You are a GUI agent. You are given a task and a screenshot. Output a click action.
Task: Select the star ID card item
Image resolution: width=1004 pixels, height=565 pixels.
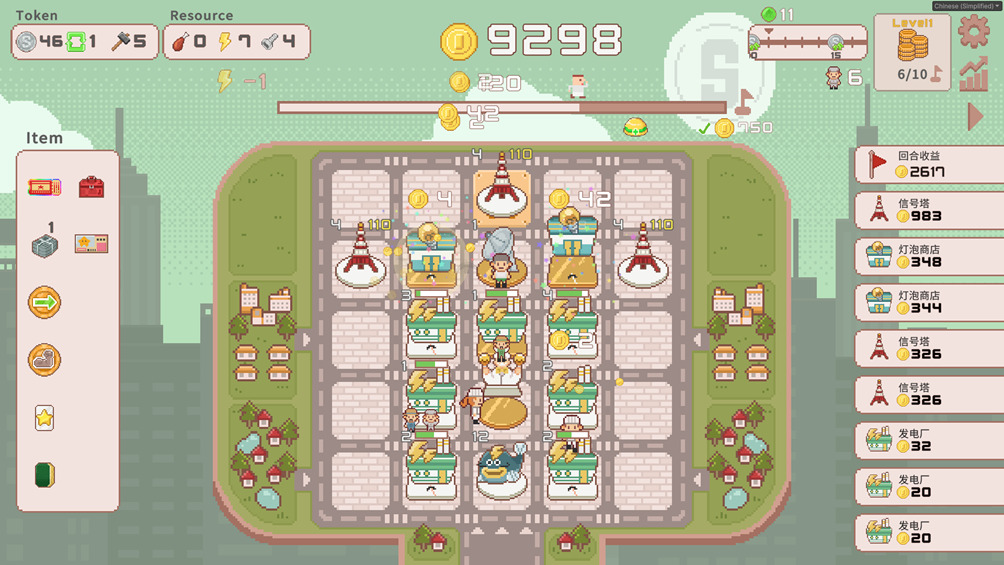click(91, 243)
